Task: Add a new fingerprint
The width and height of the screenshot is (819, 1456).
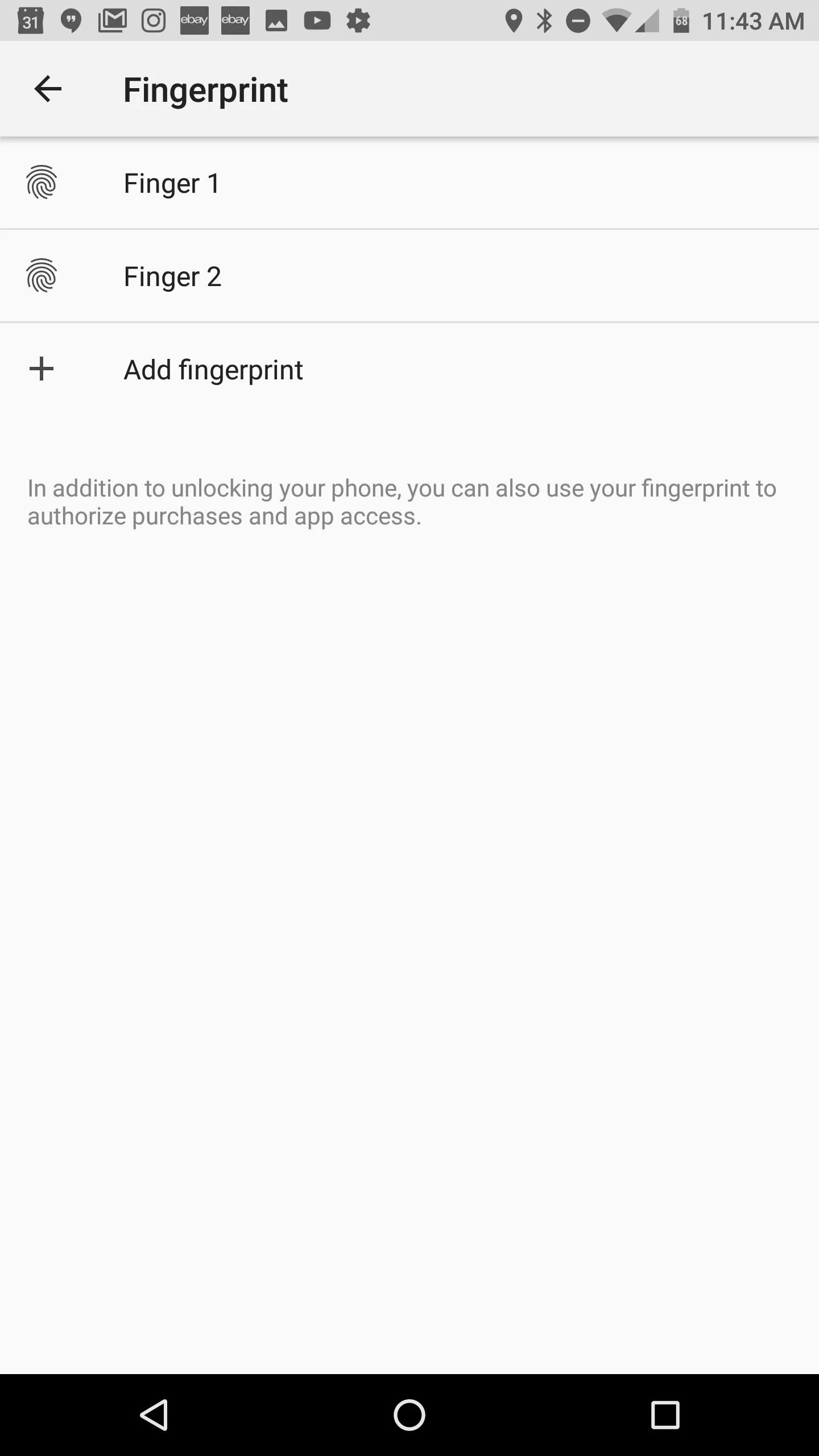Action: point(409,370)
